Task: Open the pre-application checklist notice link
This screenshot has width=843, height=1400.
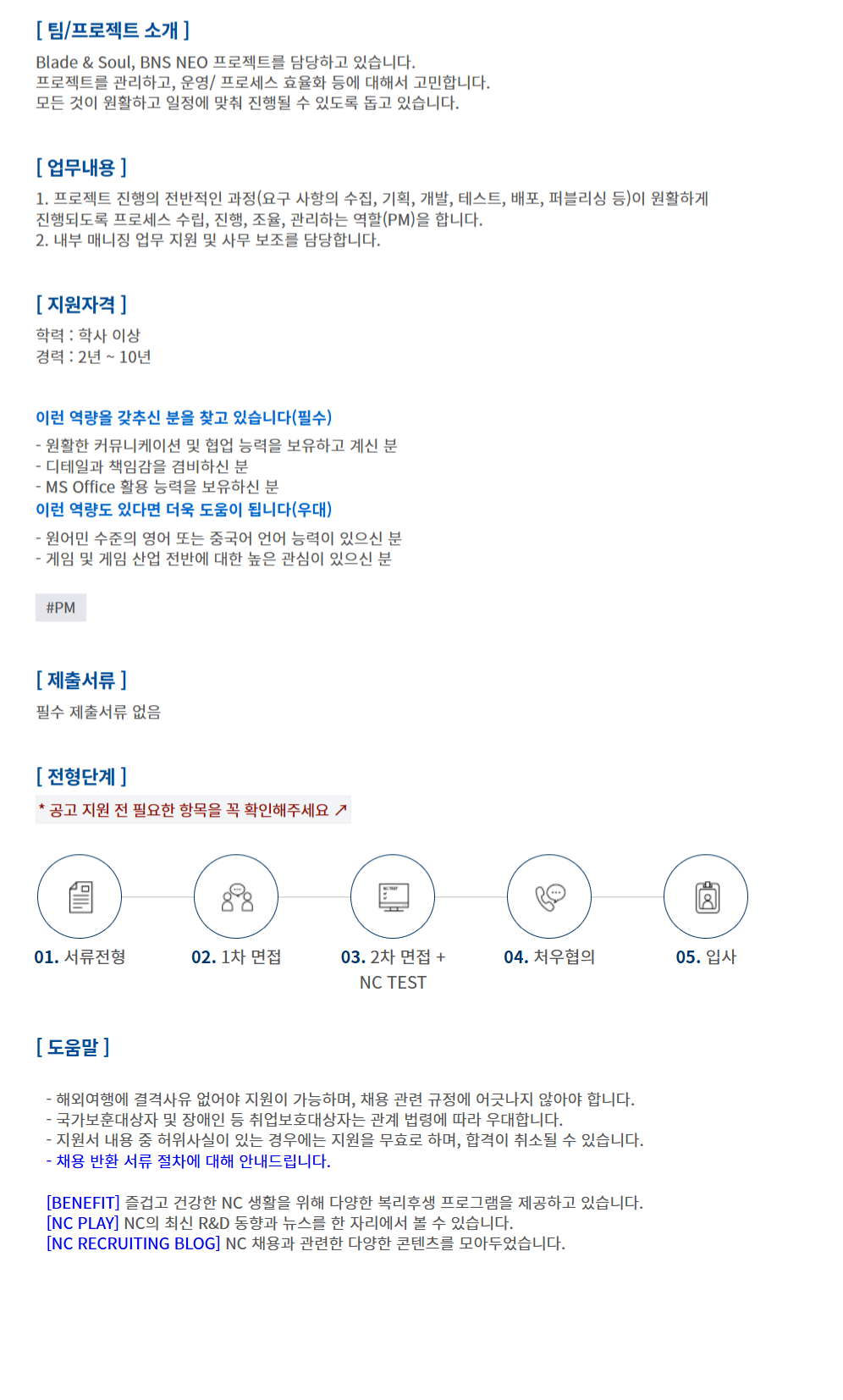Action: pyautogui.click(x=193, y=810)
